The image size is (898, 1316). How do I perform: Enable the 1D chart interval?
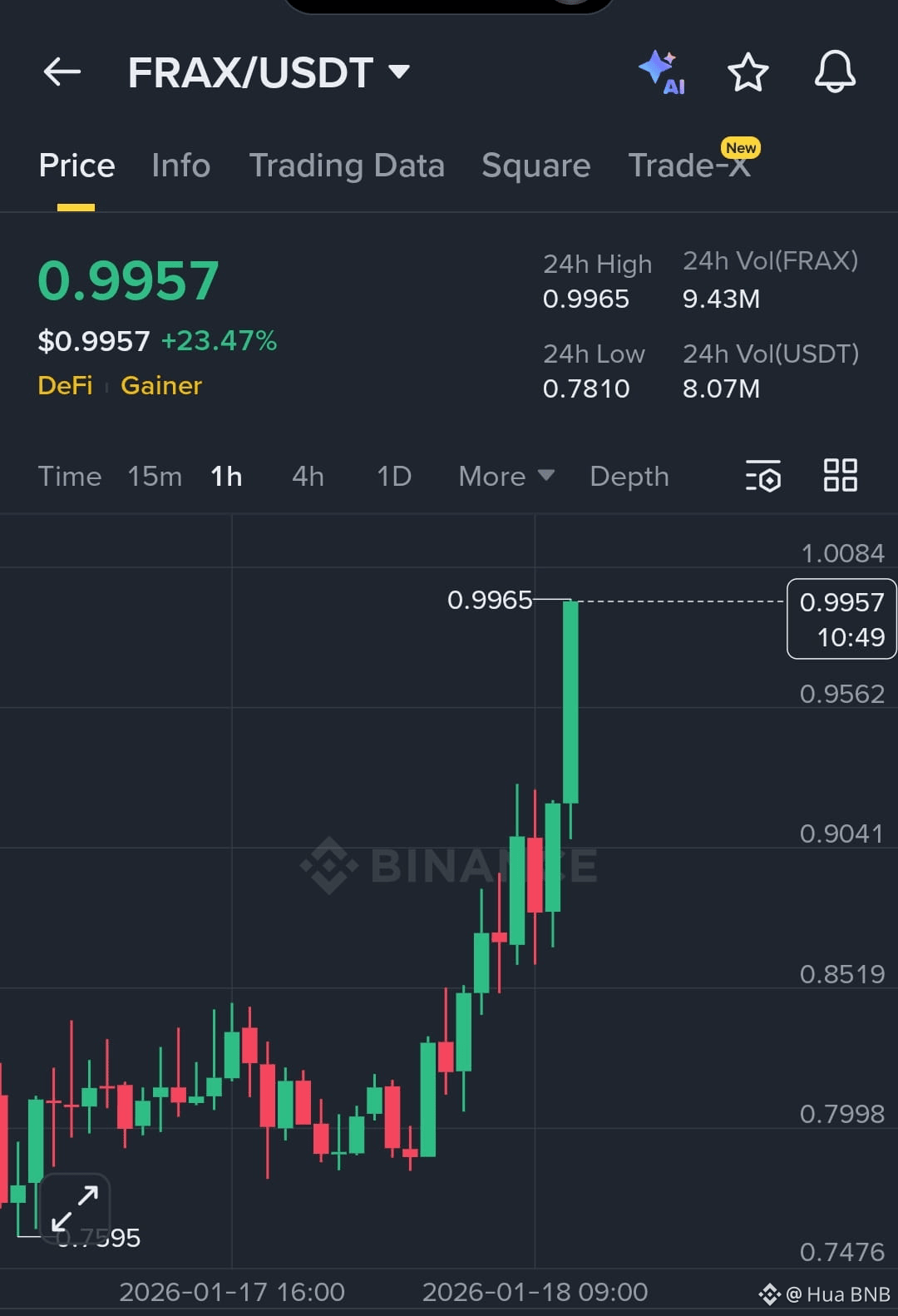pos(392,476)
